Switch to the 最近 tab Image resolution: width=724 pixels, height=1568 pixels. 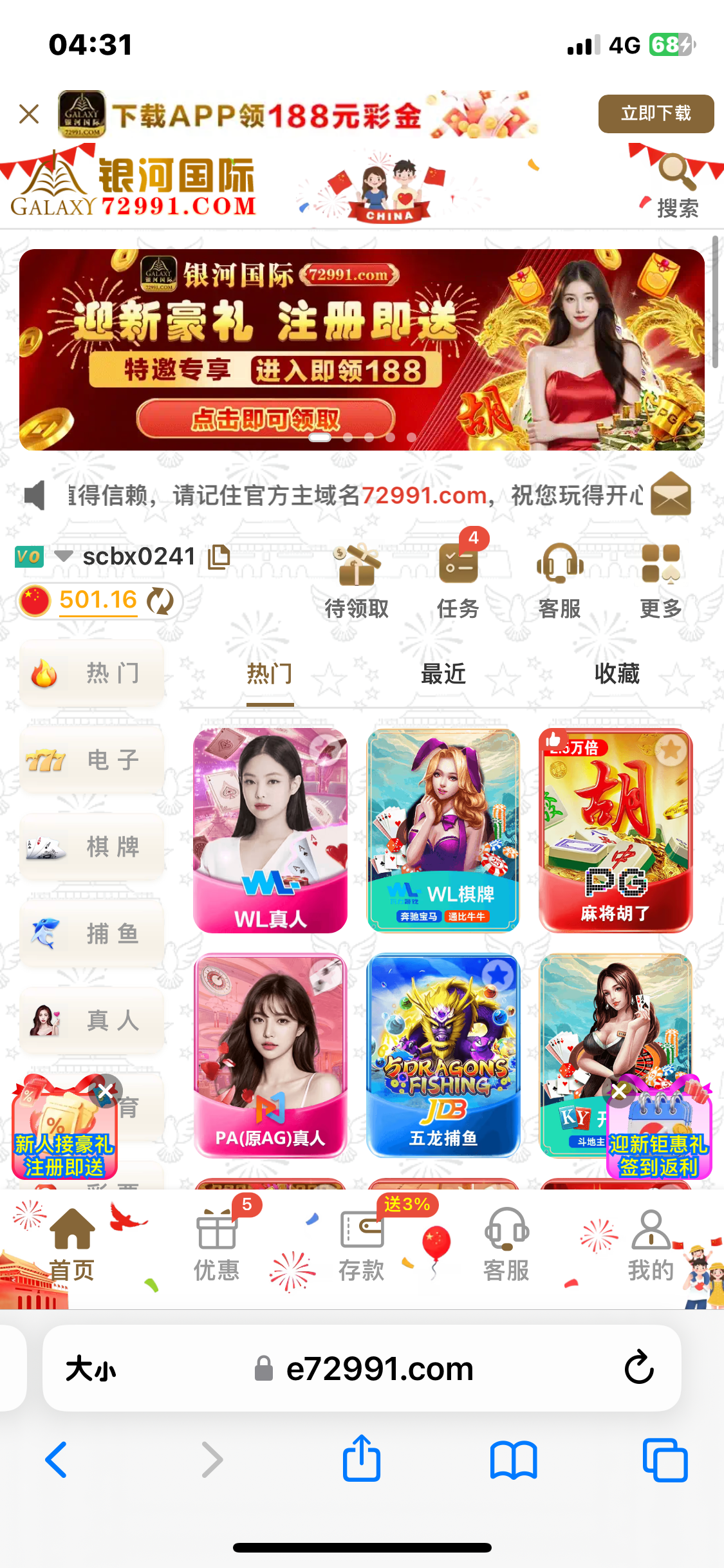tap(443, 674)
